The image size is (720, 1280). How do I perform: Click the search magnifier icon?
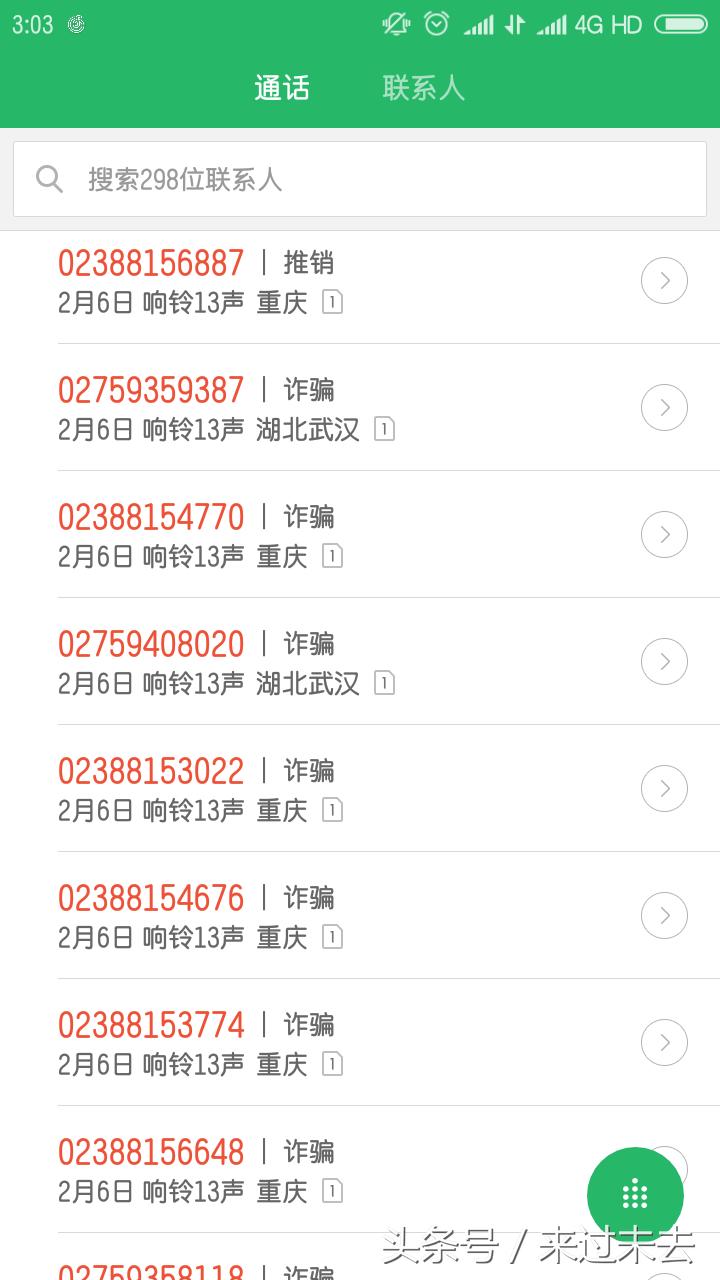(49, 179)
